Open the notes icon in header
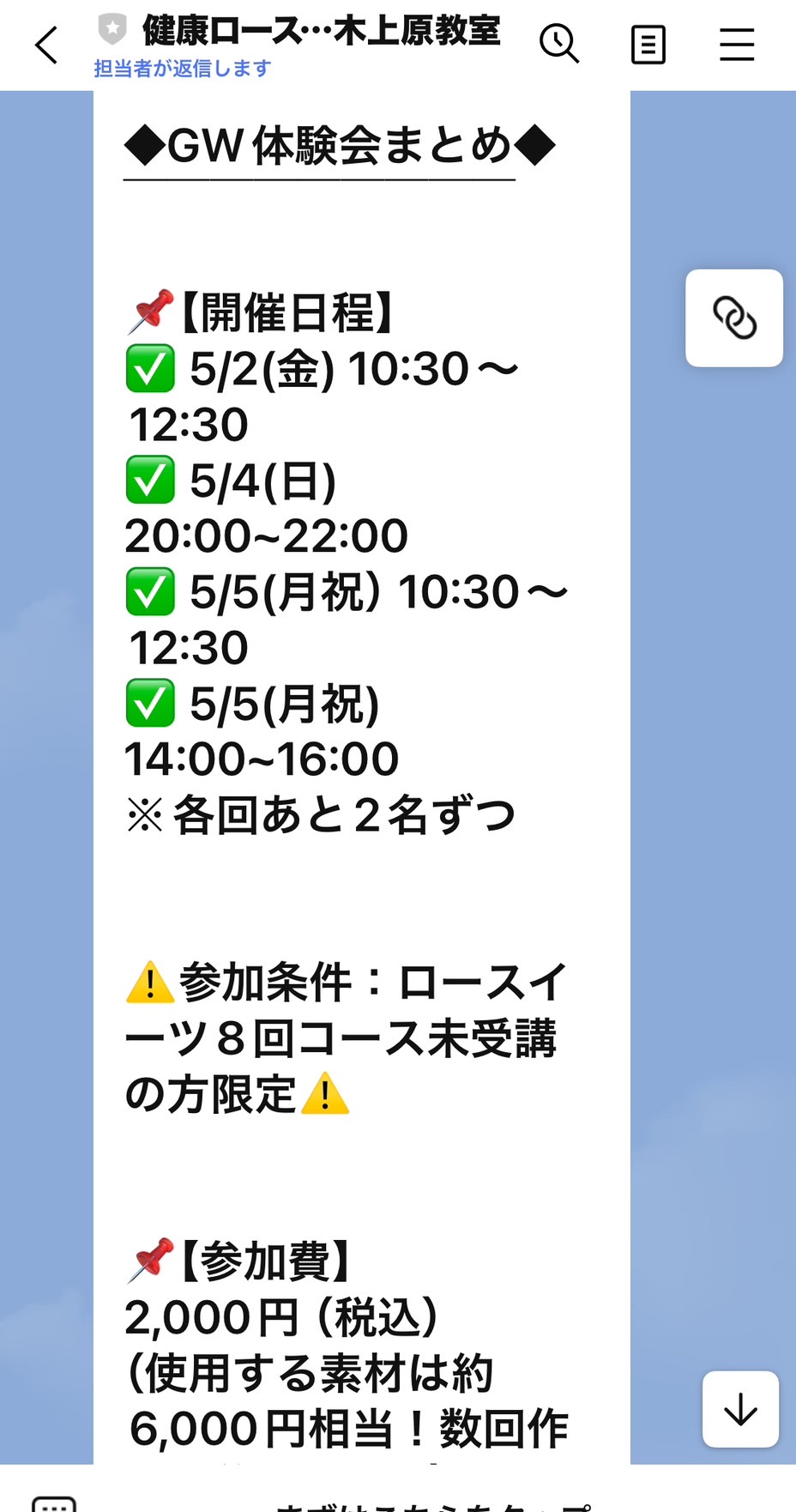This screenshot has height=1512, width=796. [648, 45]
